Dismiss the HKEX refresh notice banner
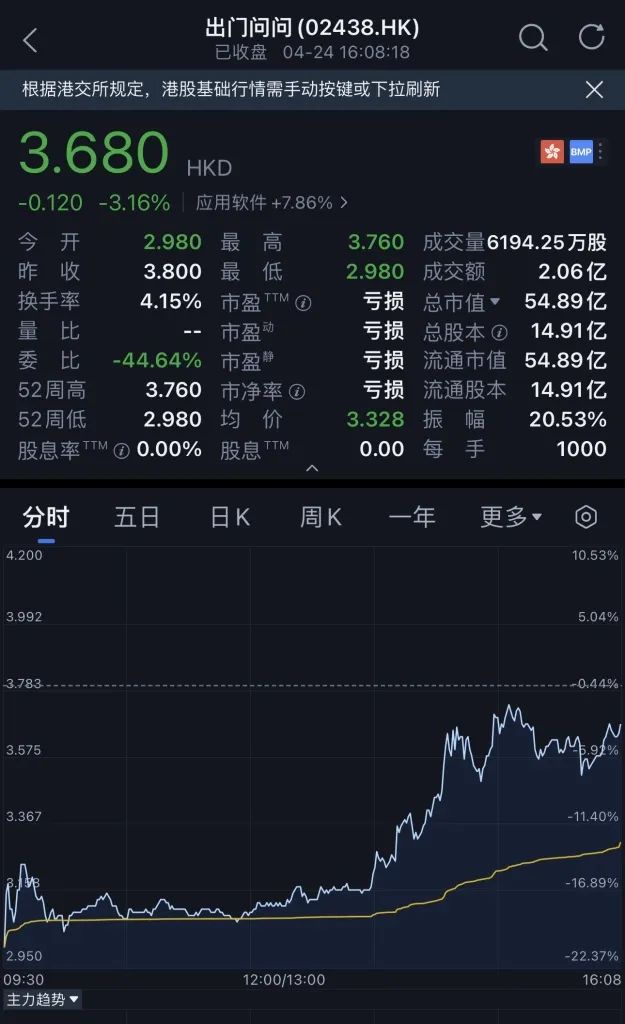Screen dimensions: 625x1024 point(594,90)
